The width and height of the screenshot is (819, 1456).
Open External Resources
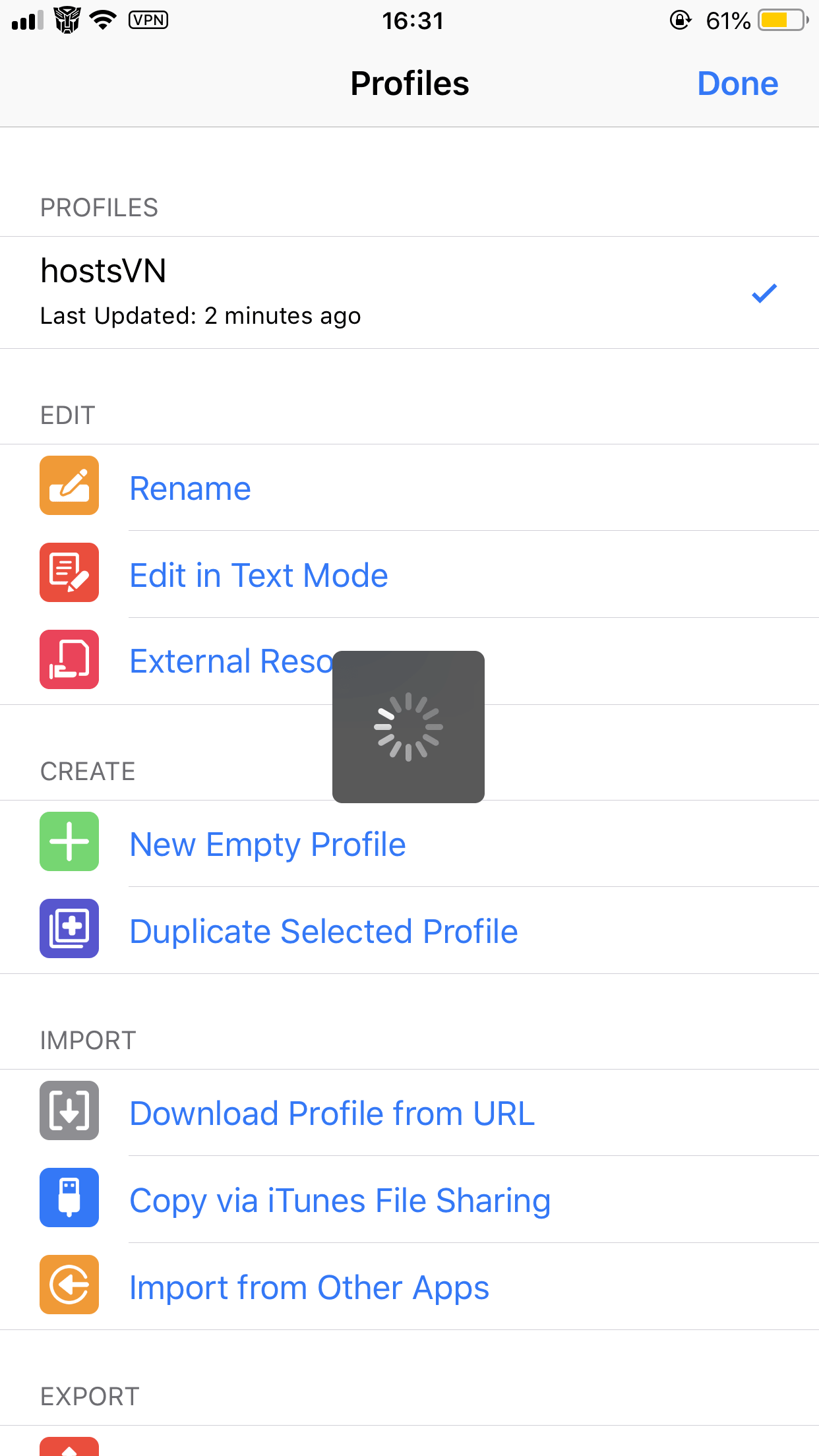[x=409, y=661]
